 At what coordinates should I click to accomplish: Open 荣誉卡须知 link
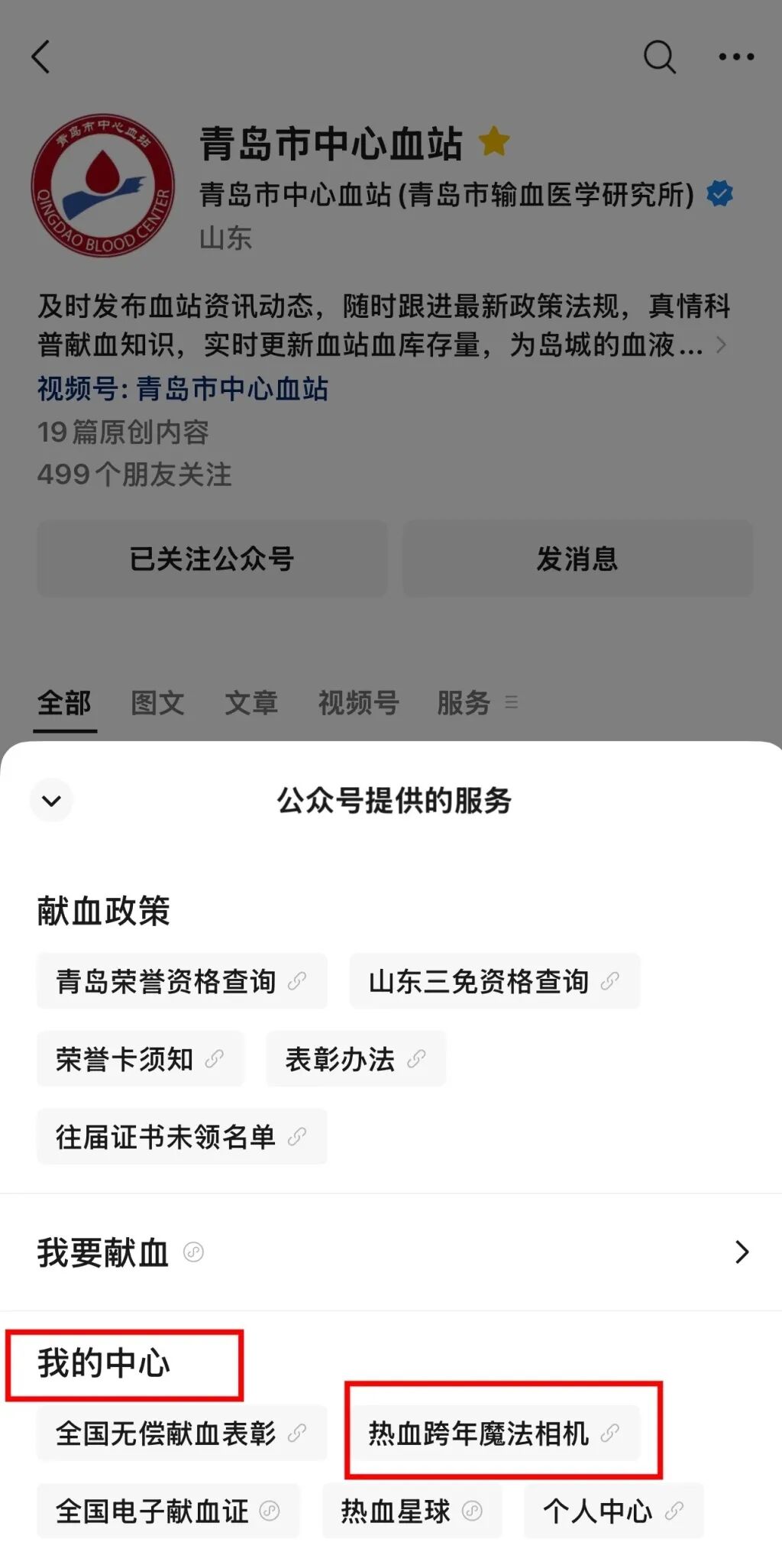(x=140, y=1059)
